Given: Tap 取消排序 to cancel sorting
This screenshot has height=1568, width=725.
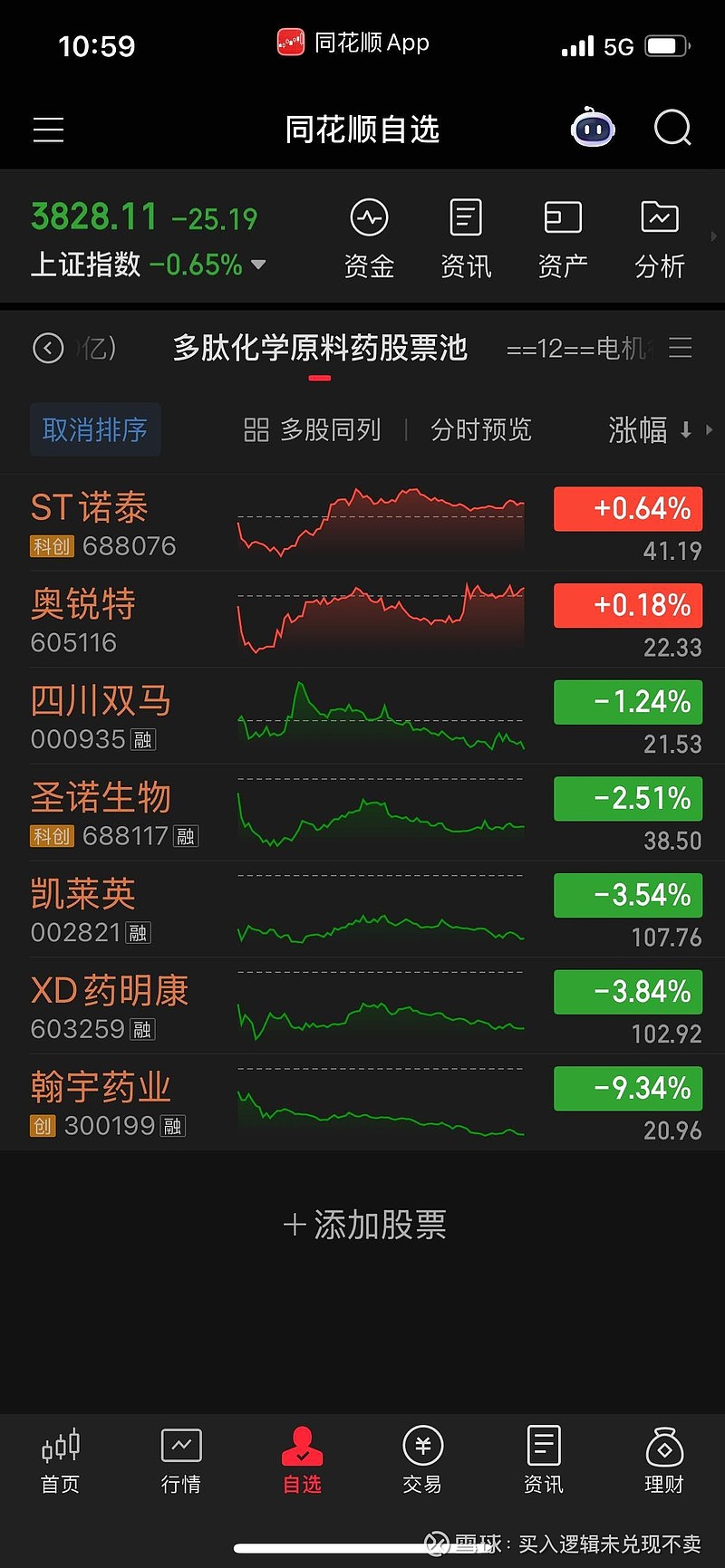Looking at the screenshot, I should click(95, 429).
